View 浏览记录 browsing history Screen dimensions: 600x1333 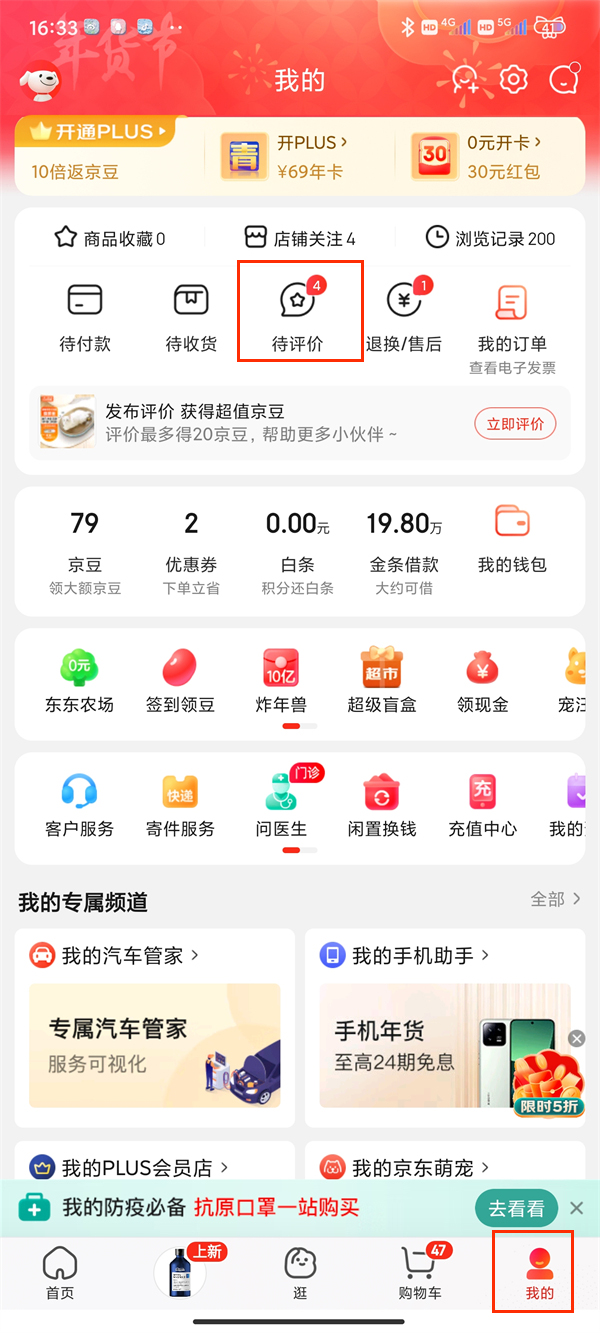coord(490,238)
